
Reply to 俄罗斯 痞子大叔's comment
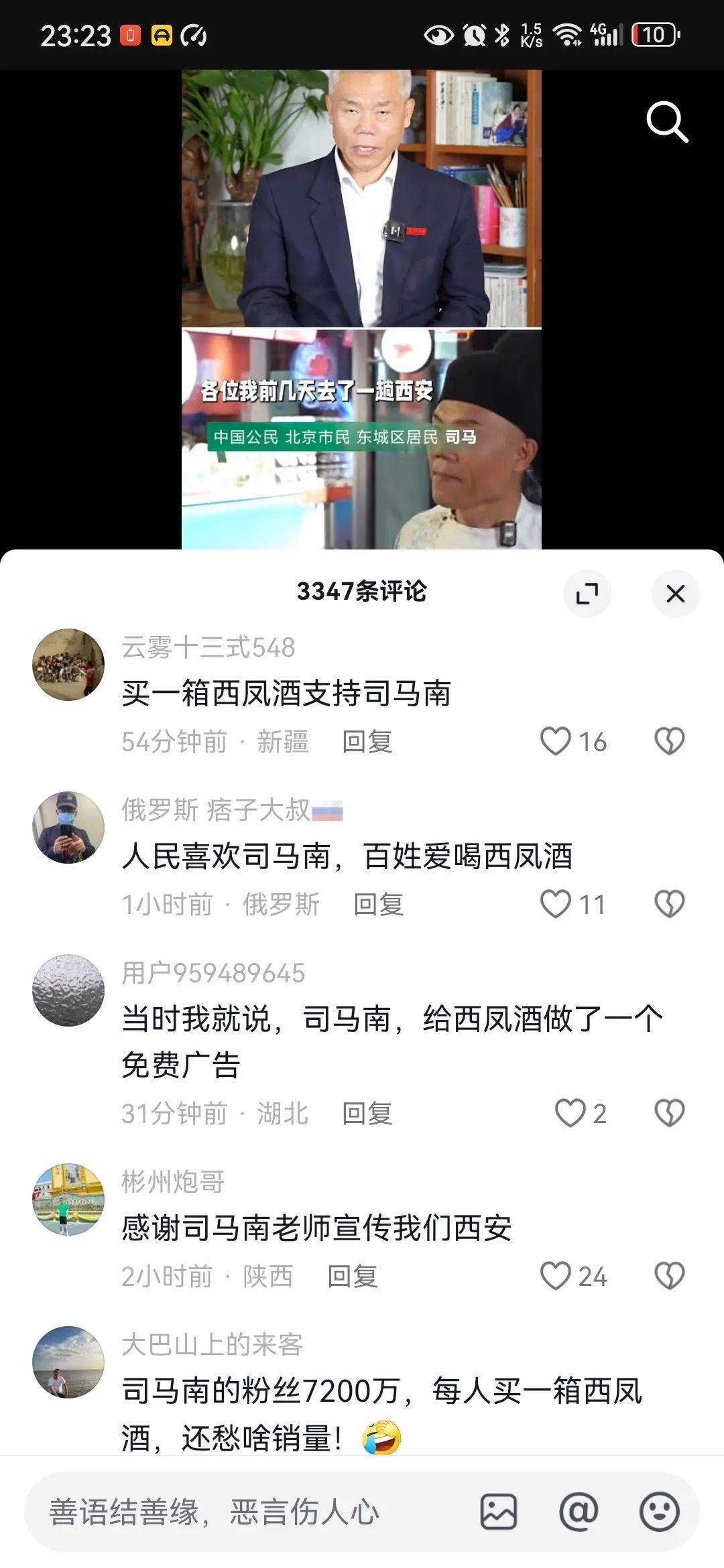[x=378, y=905]
